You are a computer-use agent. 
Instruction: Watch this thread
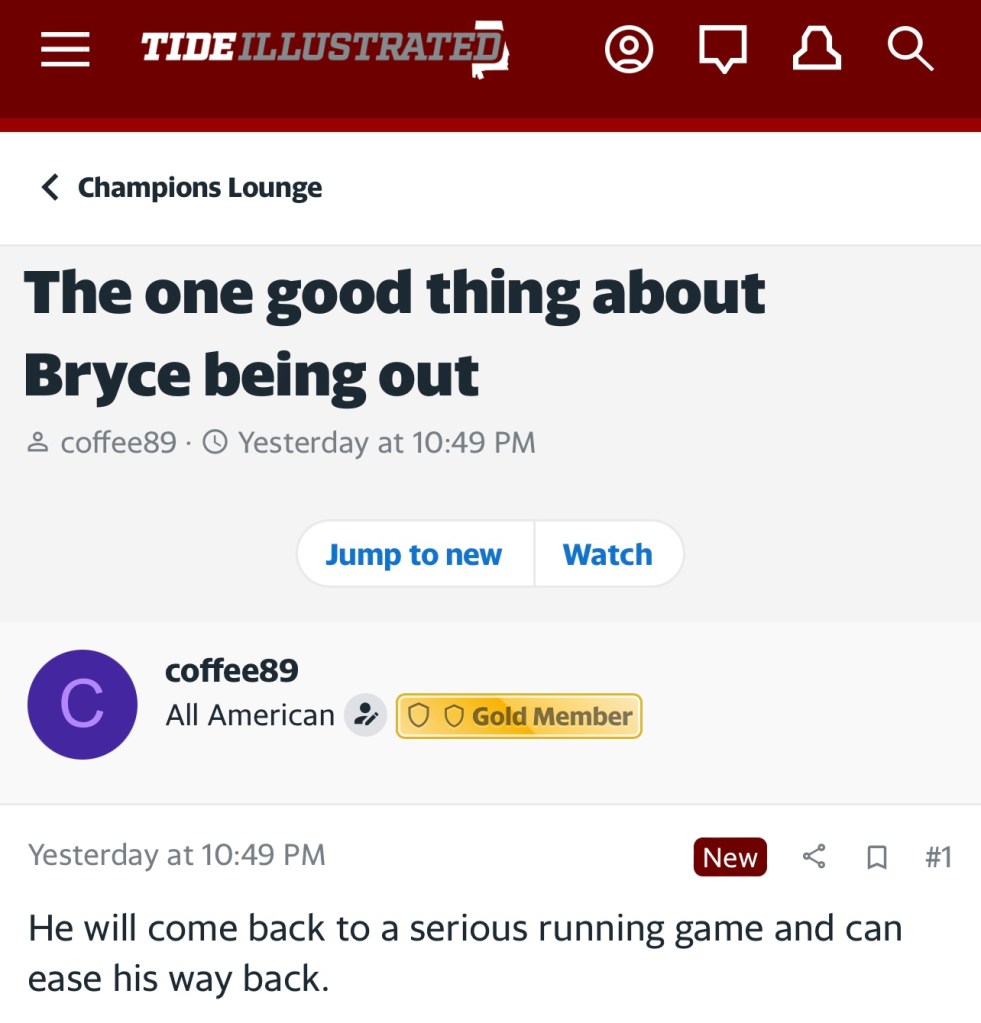pyautogui.click(x=608, y=554)
